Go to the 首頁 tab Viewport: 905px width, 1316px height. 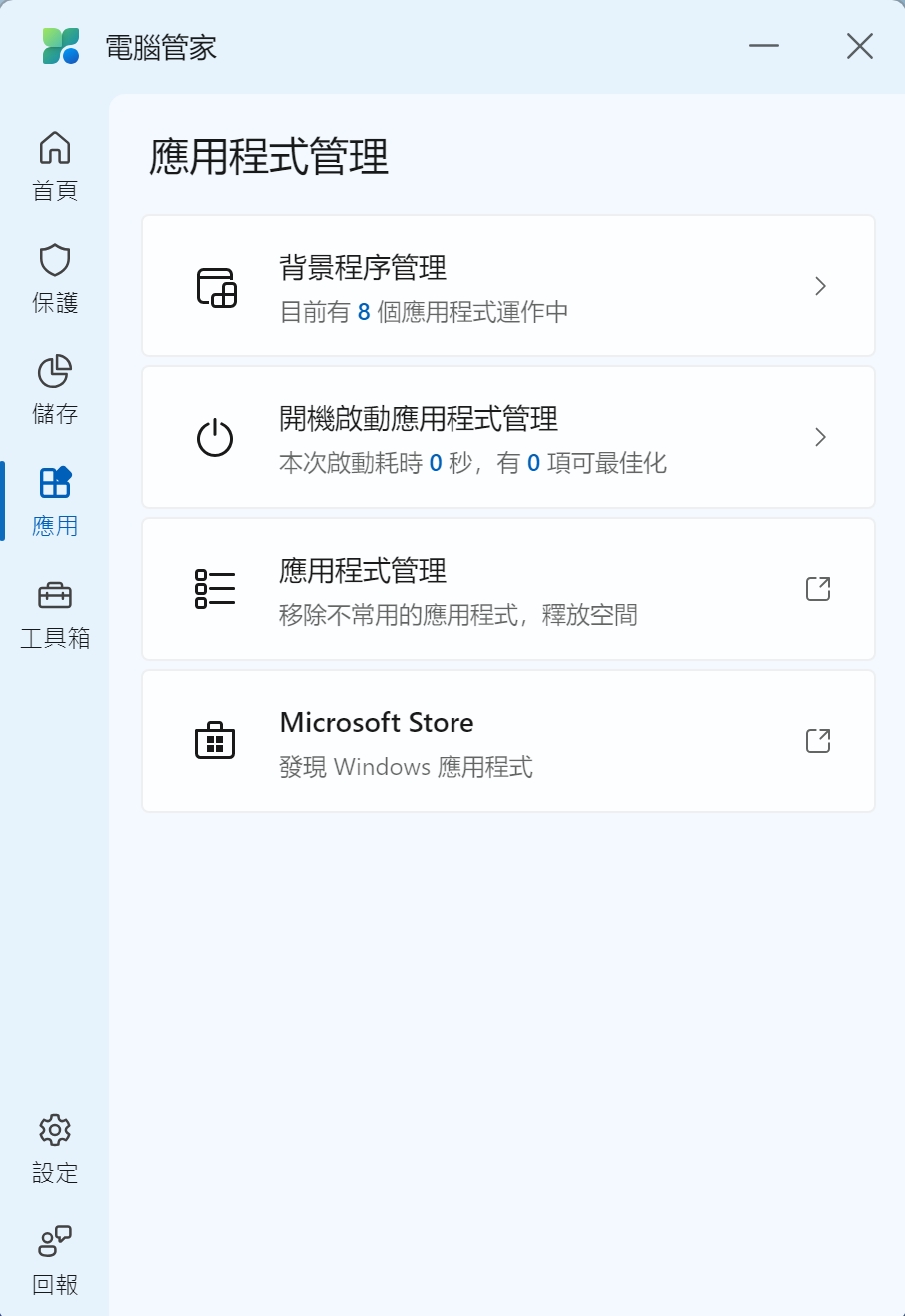point(55,166)
